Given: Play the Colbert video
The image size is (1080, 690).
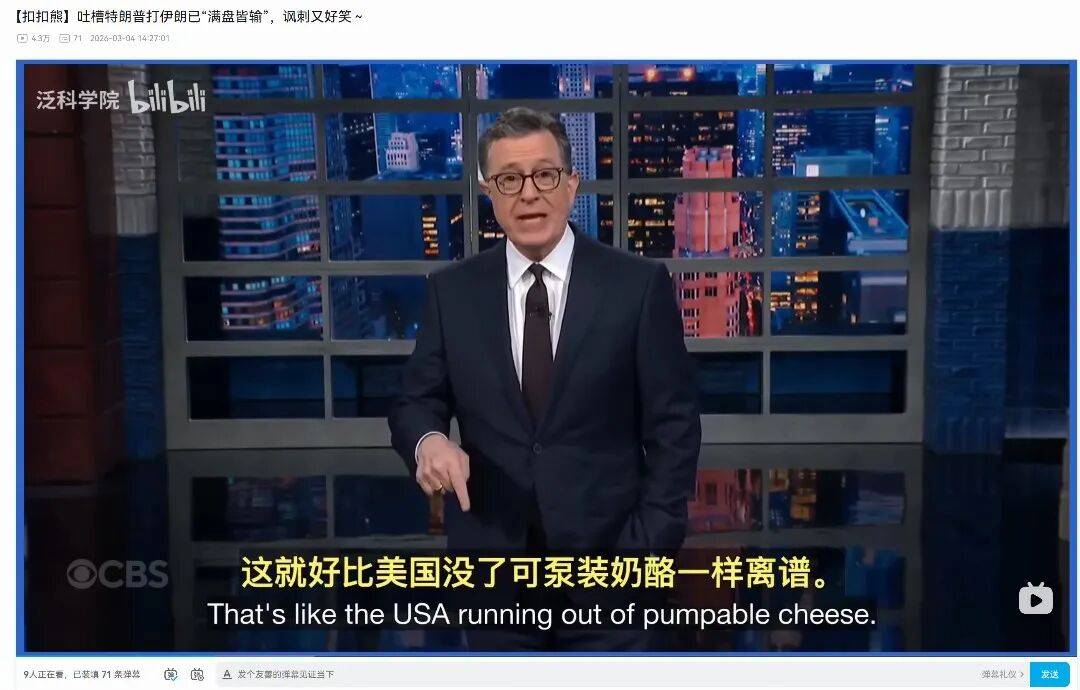Looking at the screenshot, I should pyautogui.click(x=1035, y=598).
